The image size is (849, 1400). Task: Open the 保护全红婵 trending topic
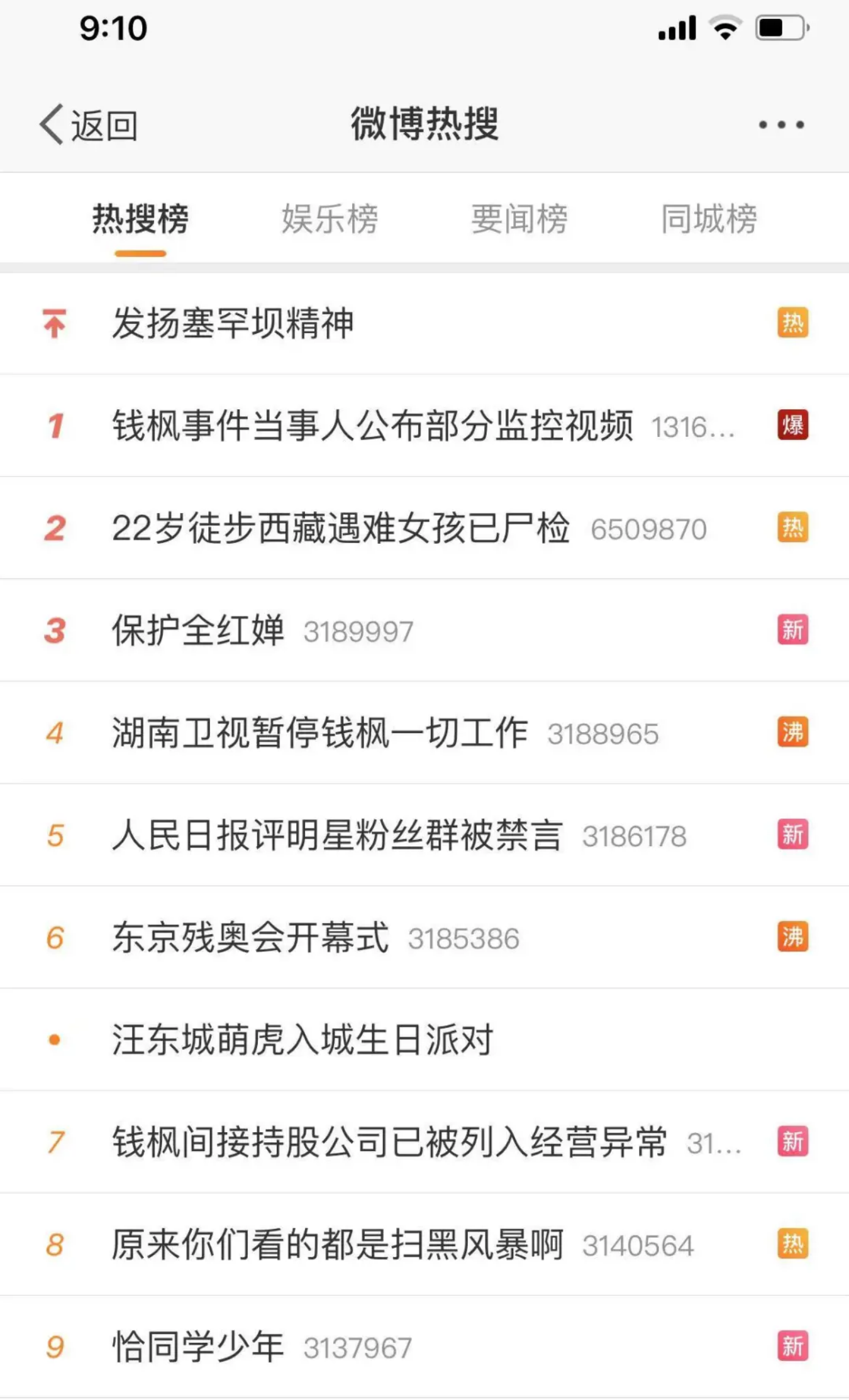(198, 631)
